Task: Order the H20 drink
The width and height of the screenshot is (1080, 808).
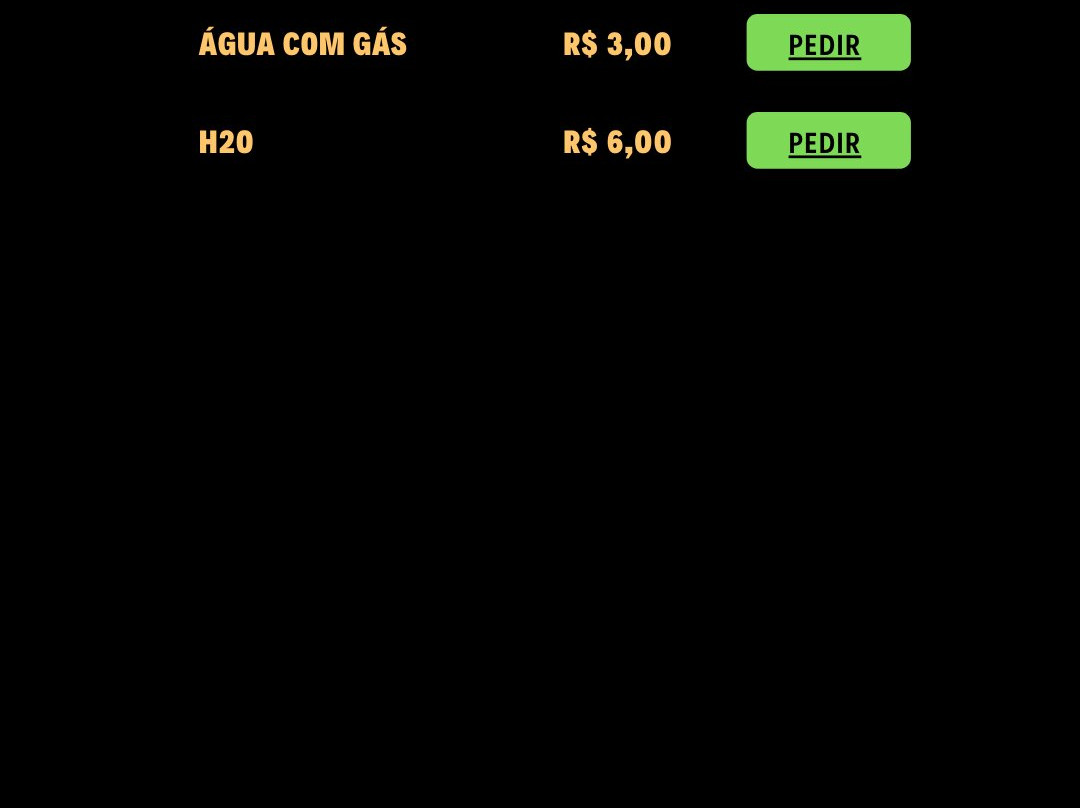Action: tap(827, 141)
